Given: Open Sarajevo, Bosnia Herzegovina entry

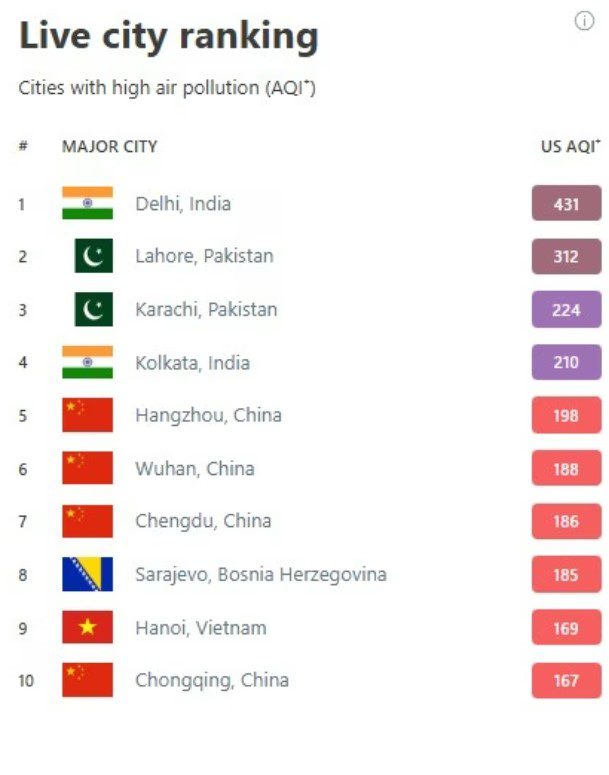Looking at the screenshot, I should point(260,575).
